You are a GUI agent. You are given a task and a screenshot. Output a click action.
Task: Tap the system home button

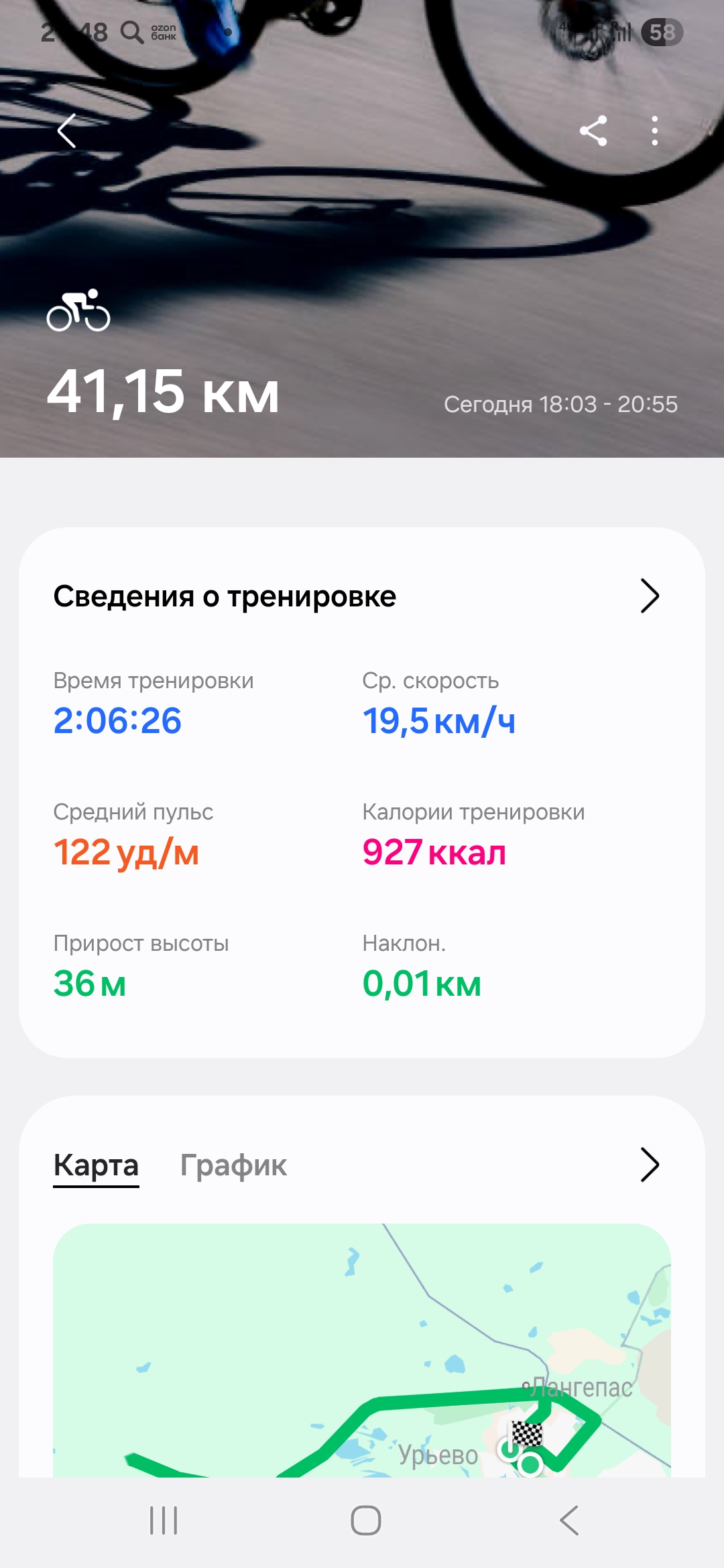click(366, 1520)
